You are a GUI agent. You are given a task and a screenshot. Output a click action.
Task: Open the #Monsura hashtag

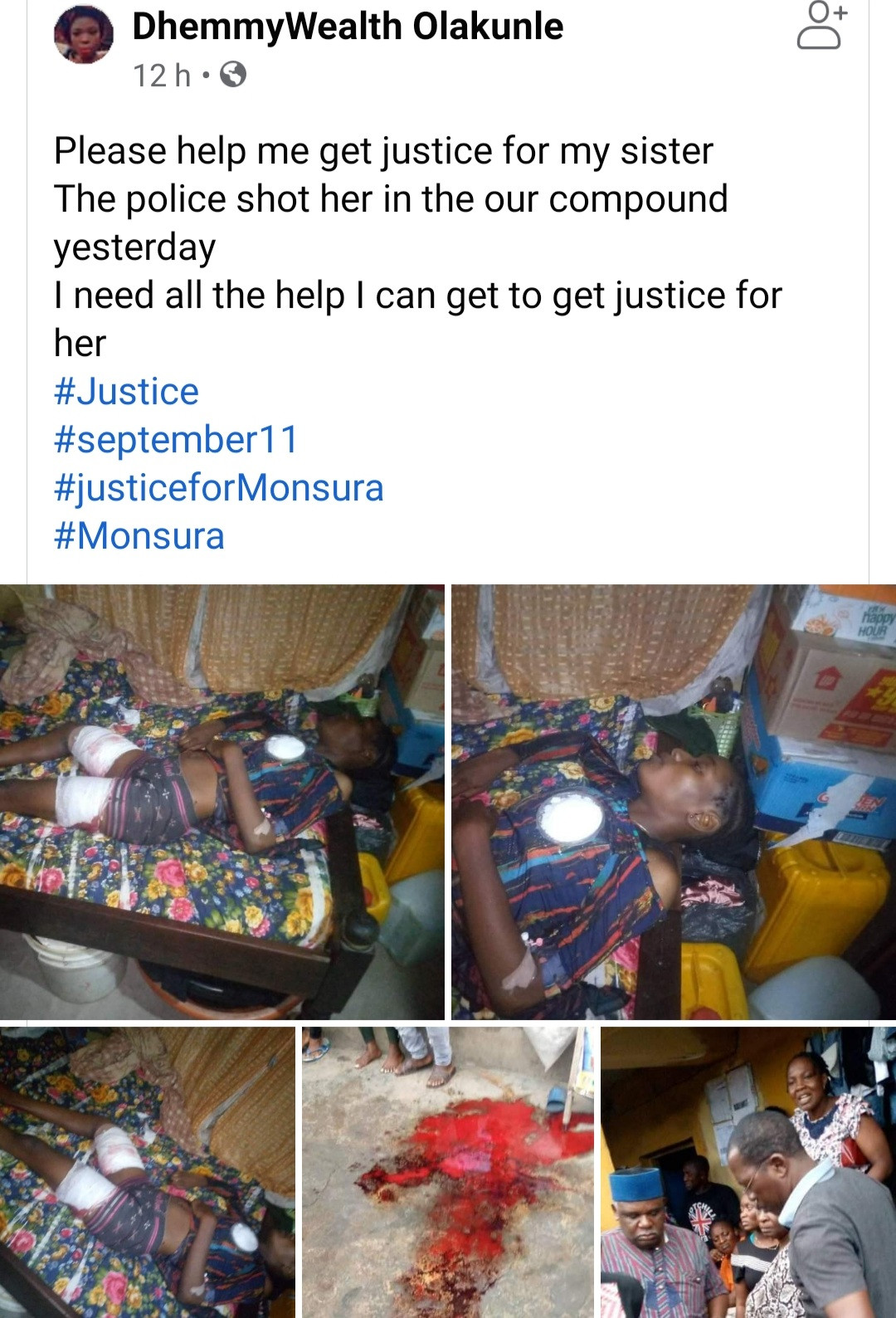[139, 536]
